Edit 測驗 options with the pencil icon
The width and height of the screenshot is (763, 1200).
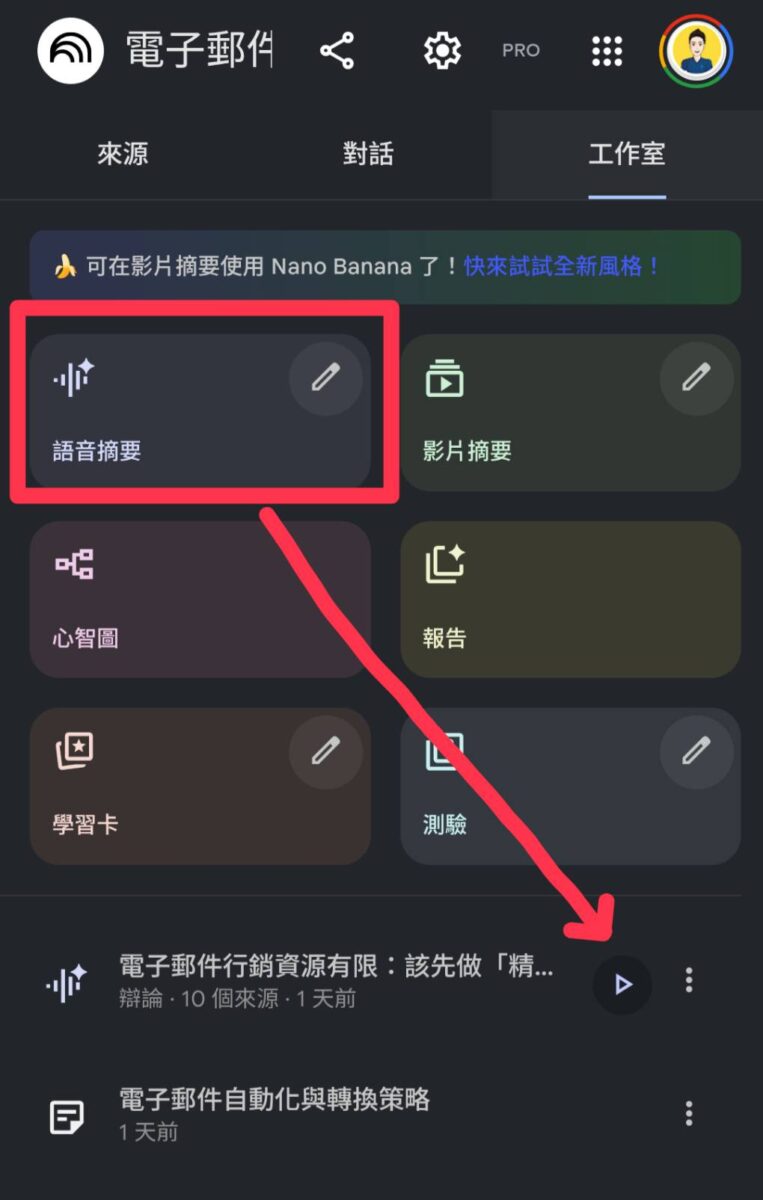pos(696,751)
